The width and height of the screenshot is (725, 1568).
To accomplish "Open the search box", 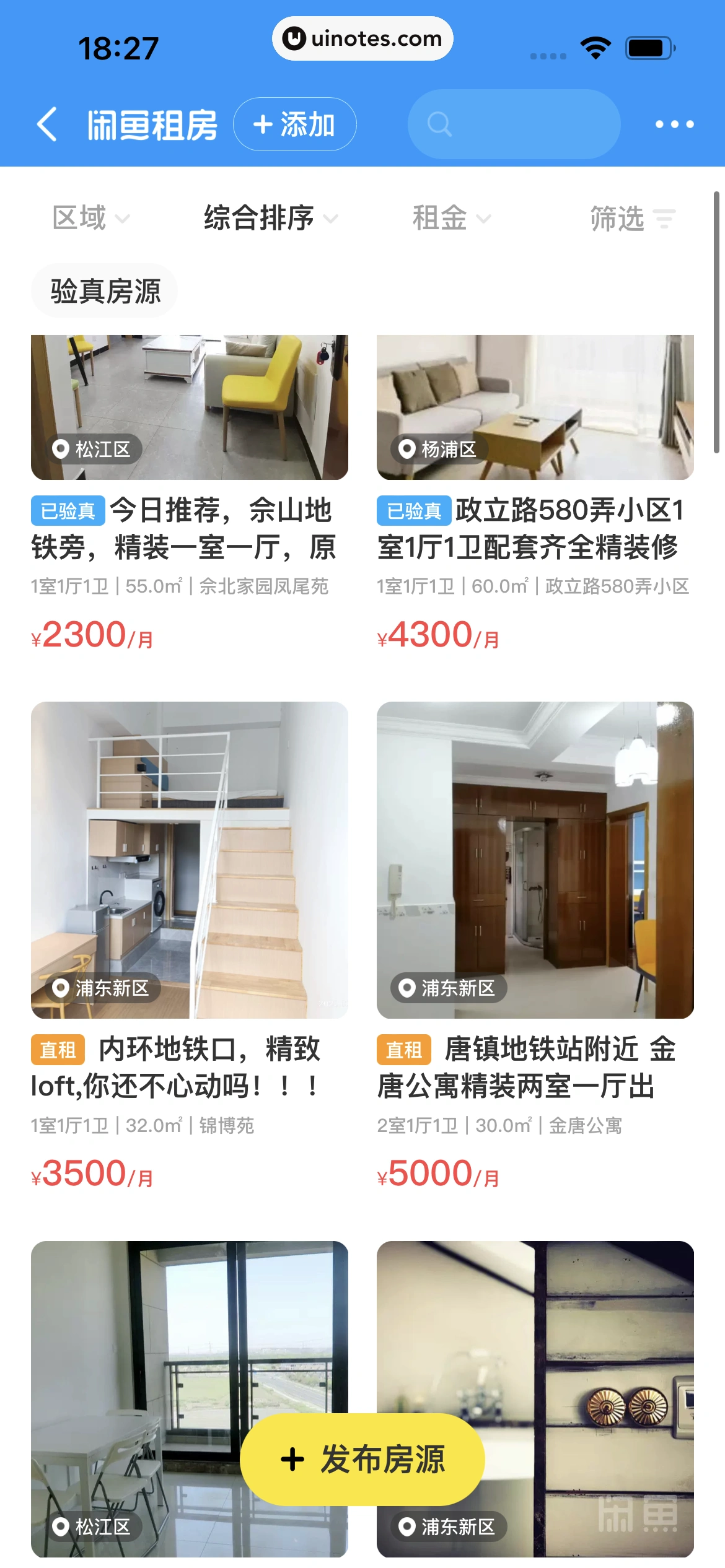I will 514,124.
